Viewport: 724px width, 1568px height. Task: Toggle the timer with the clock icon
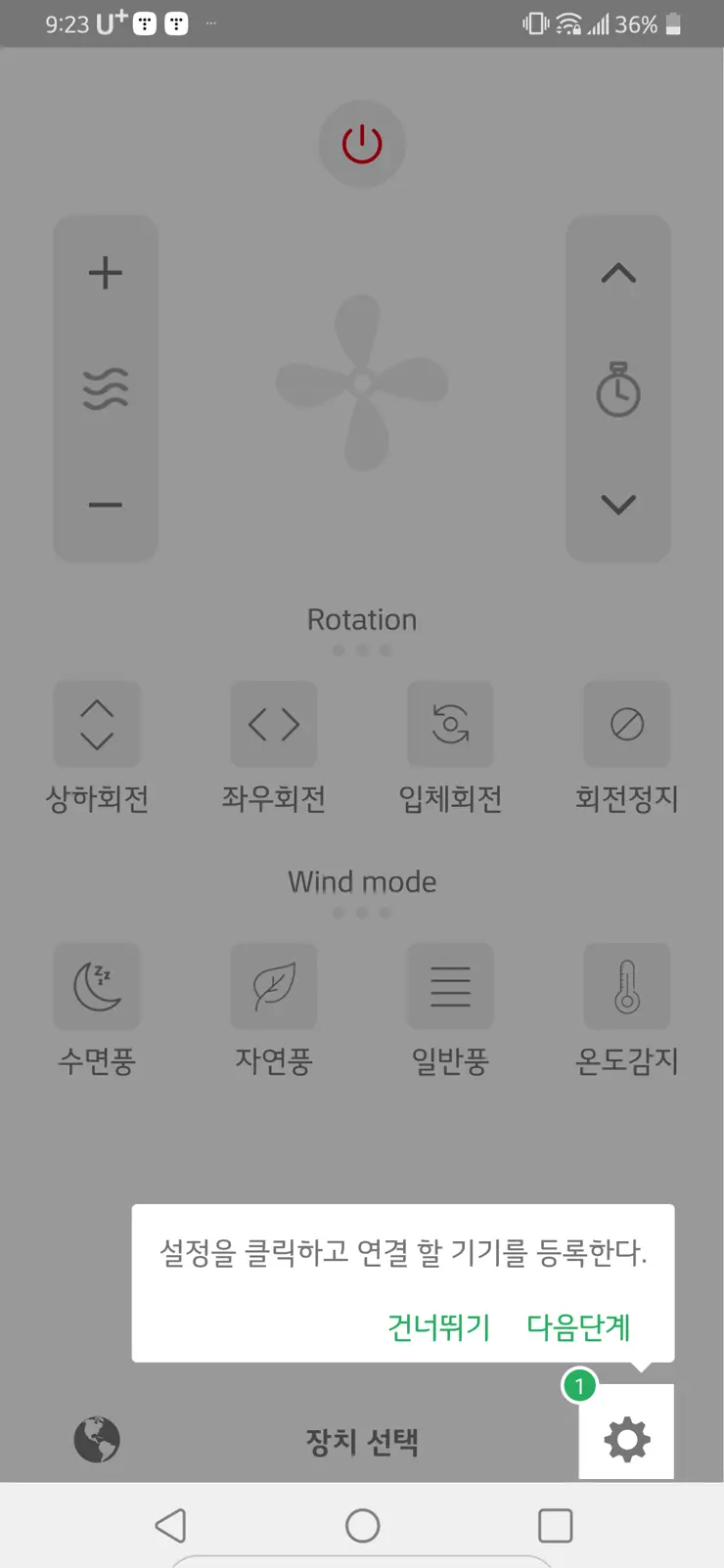(617, 389)
